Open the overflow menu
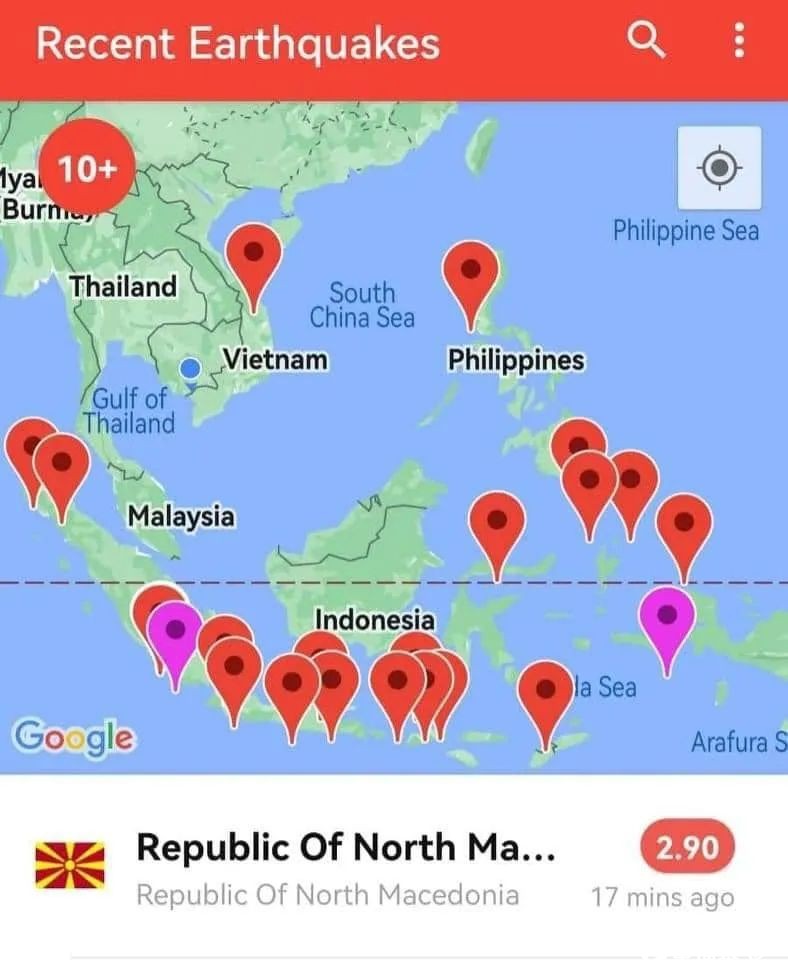 pos(738,42)
